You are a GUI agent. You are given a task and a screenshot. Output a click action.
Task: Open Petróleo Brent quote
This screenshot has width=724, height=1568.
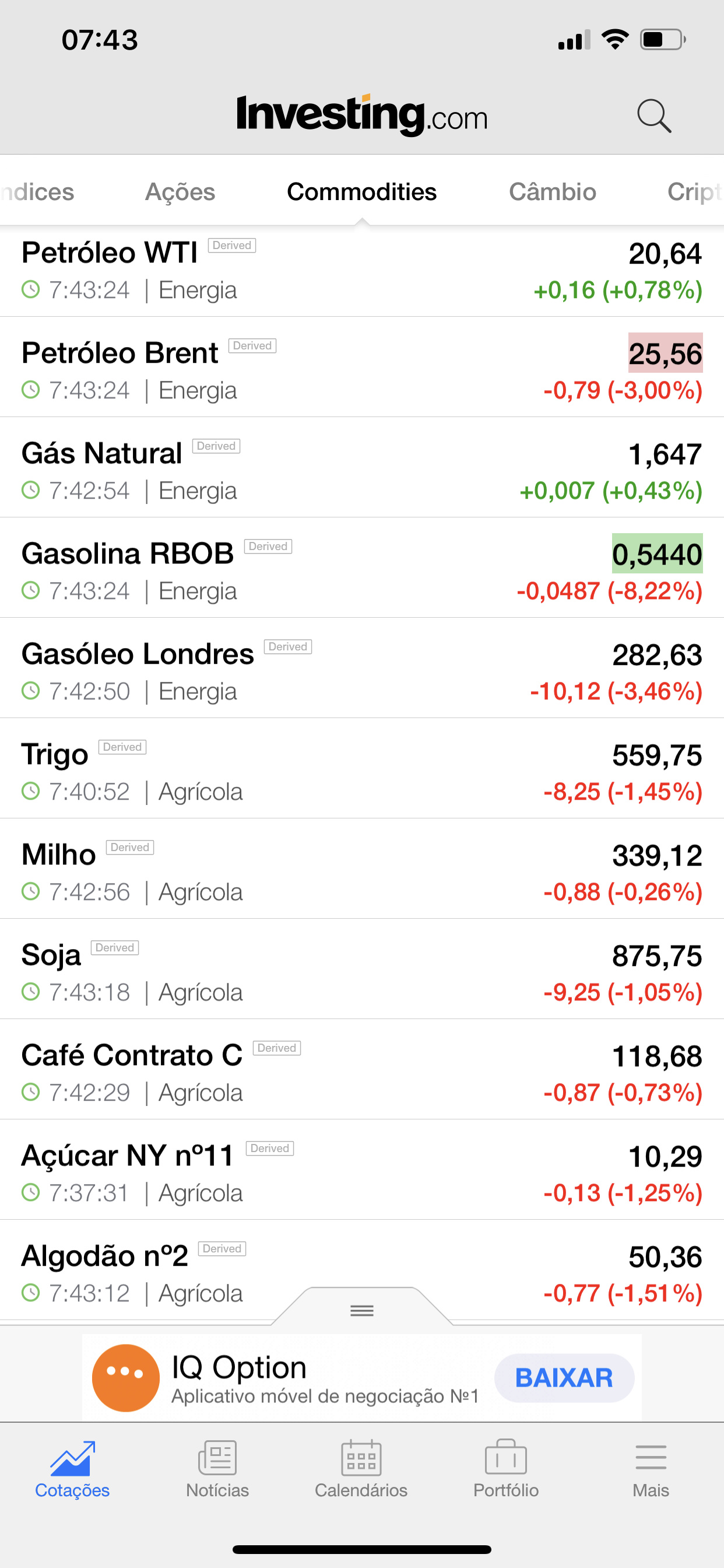(x=362, y=367)
